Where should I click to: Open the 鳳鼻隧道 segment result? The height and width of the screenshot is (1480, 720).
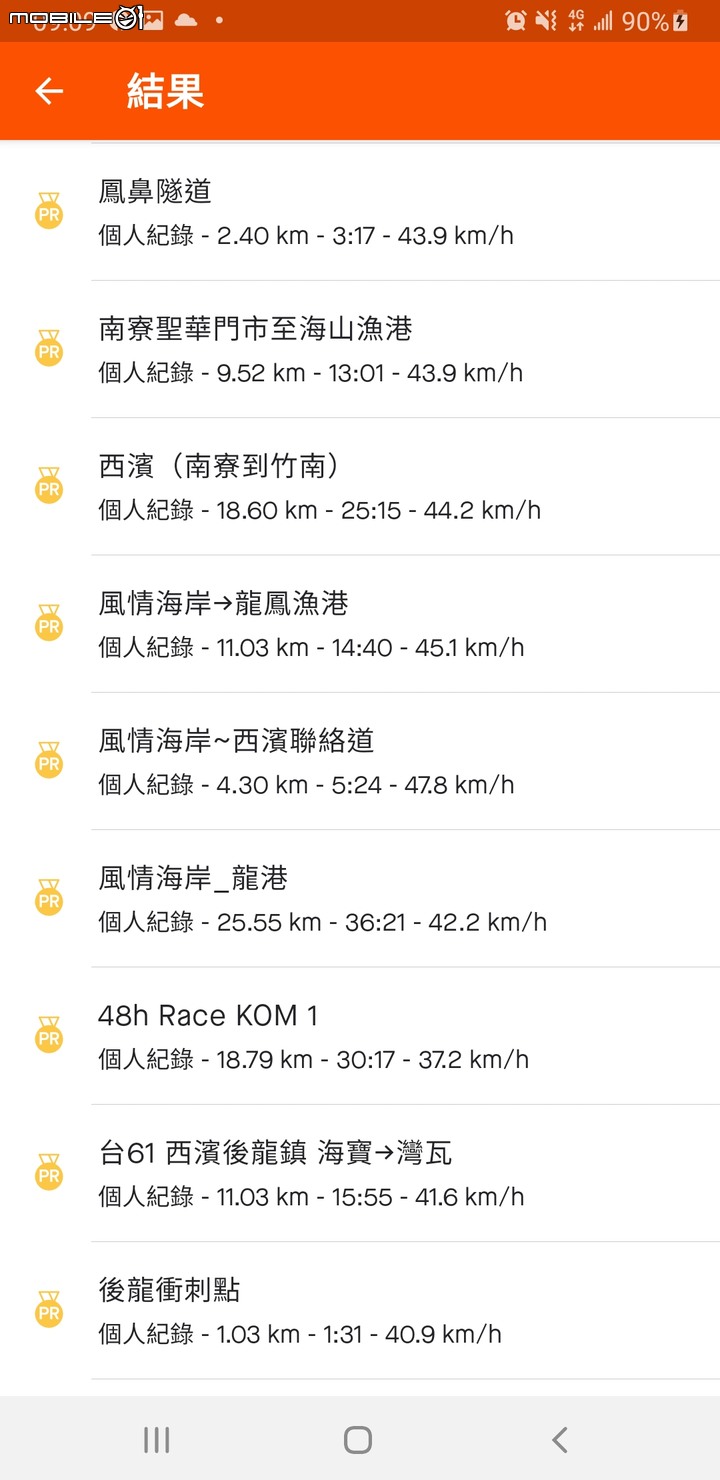(360, 213)
